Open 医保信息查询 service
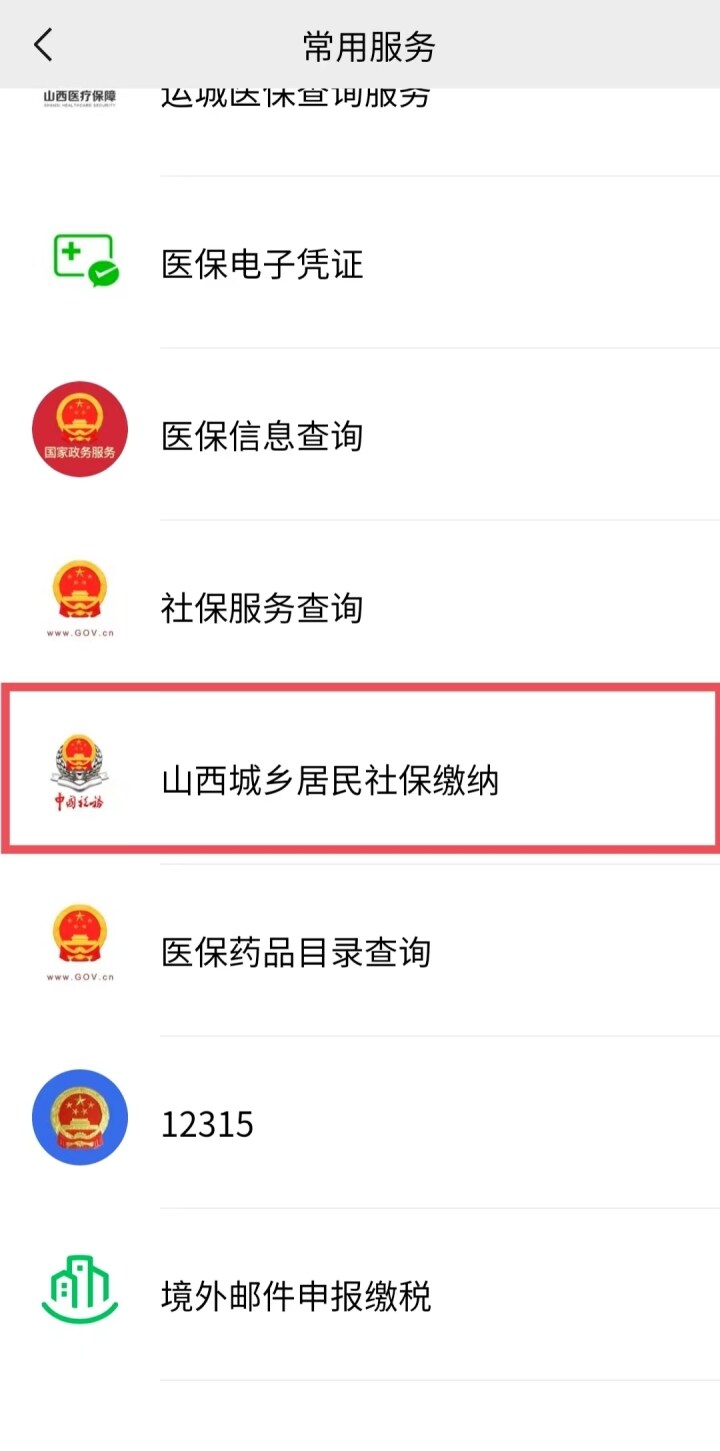Image resolution: width=720 pixels, height=1451 pixels. tap(262, 436)
